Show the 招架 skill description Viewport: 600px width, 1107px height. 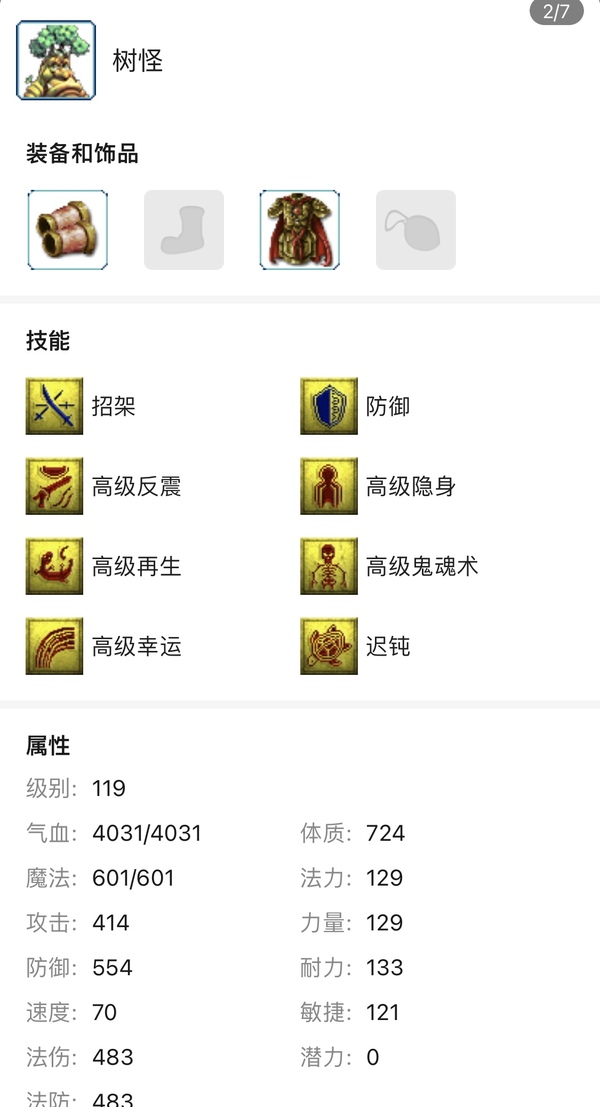(55, 406)
